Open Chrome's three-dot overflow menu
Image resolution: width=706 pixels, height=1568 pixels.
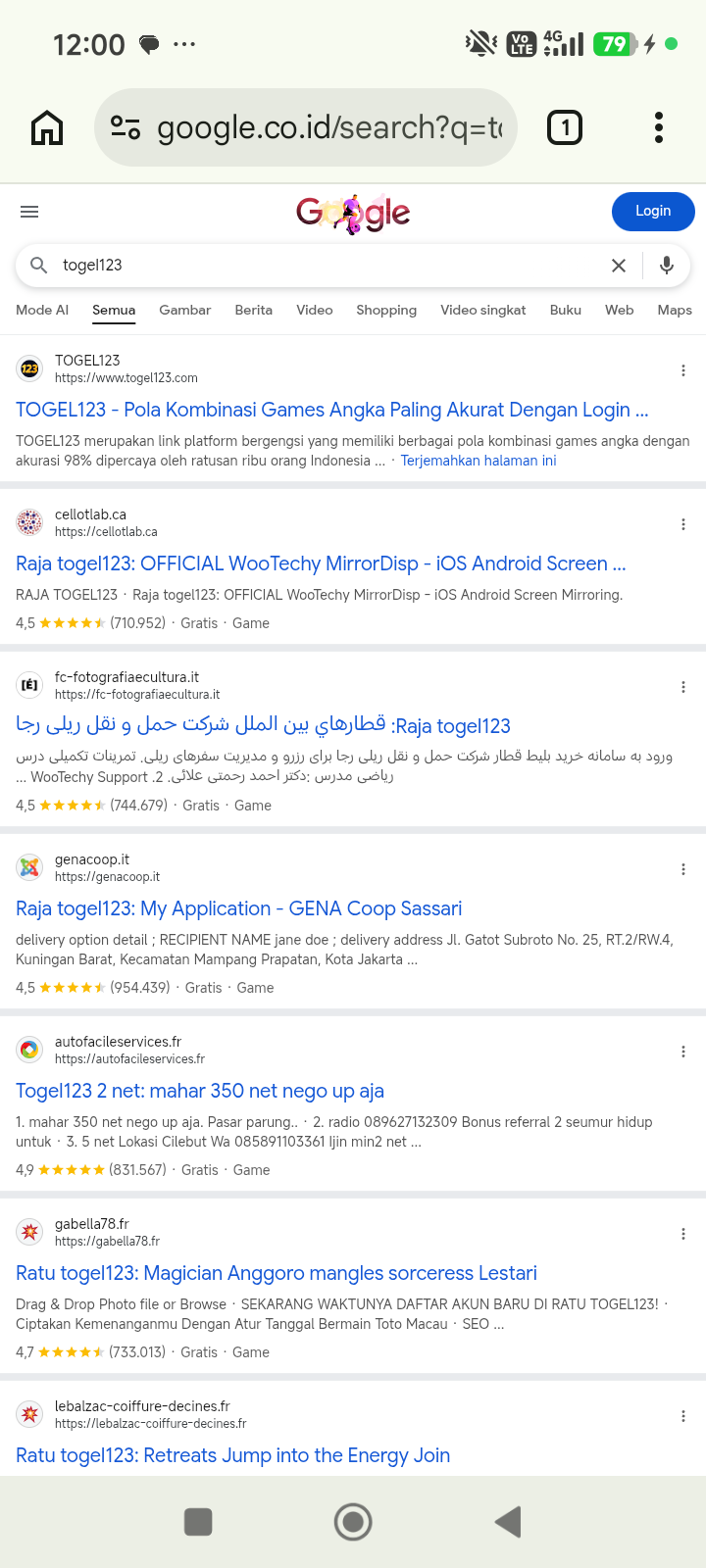click(x=659, y=127)
